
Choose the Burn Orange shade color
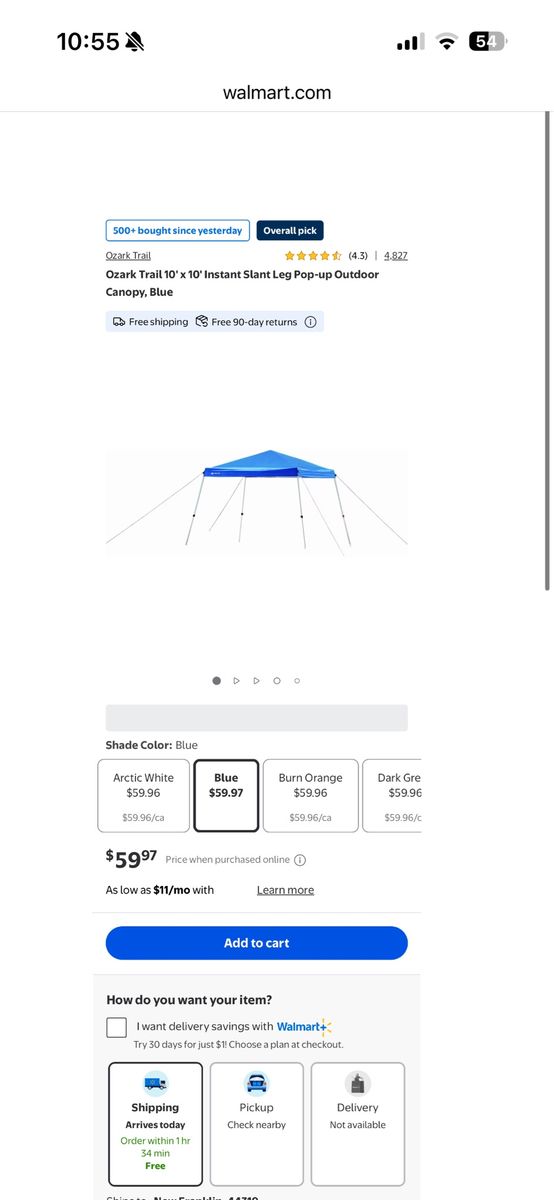(x=310, y=796)
